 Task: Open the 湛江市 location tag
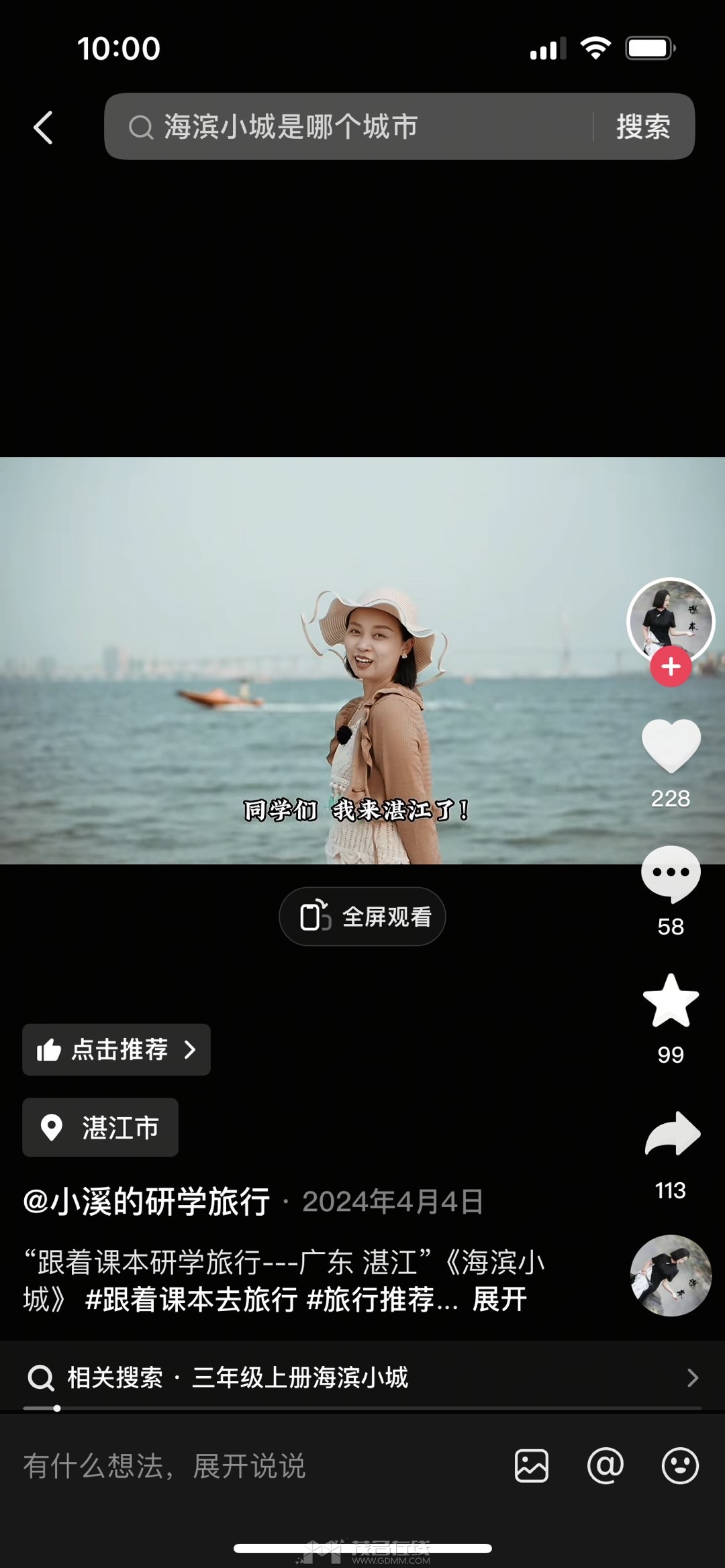[x=101, y=1127]
